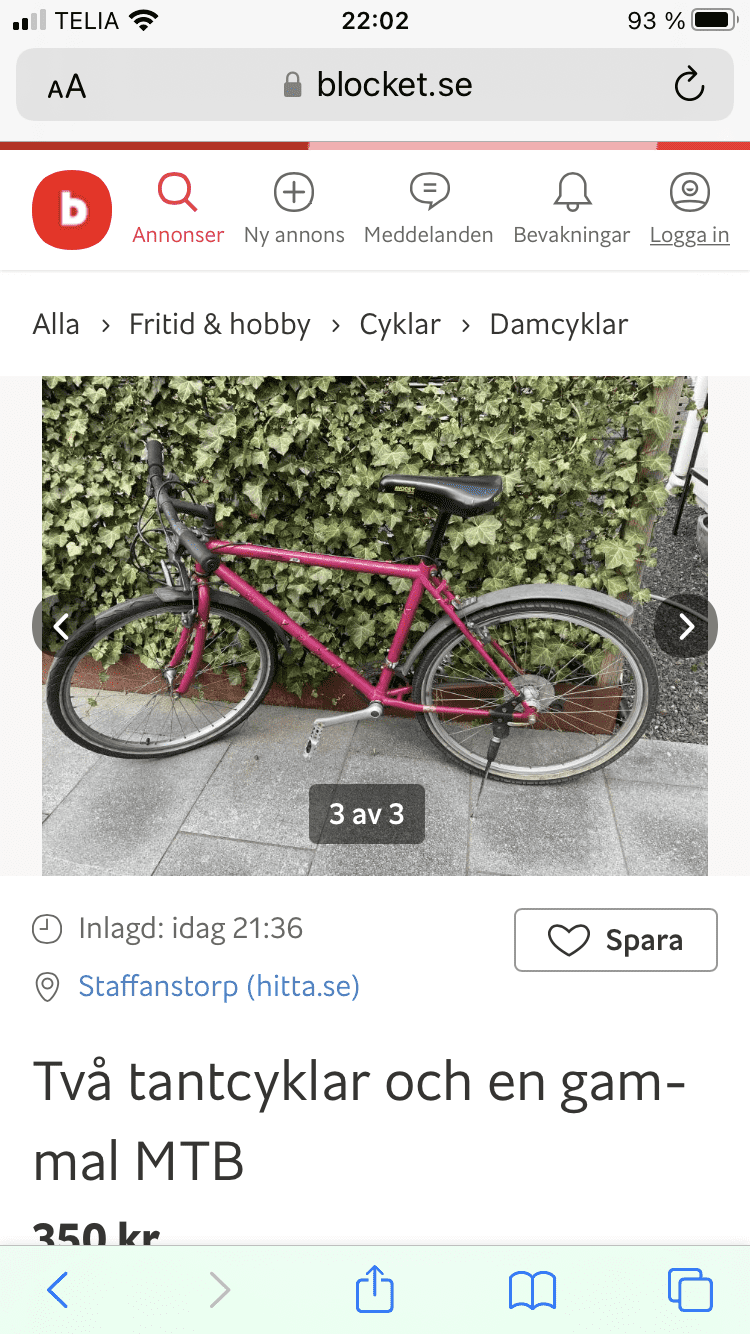Show the next photo in the gallery
Image resolution: width=750 pixels, height=1334 pixels.
tap(686, 627)
